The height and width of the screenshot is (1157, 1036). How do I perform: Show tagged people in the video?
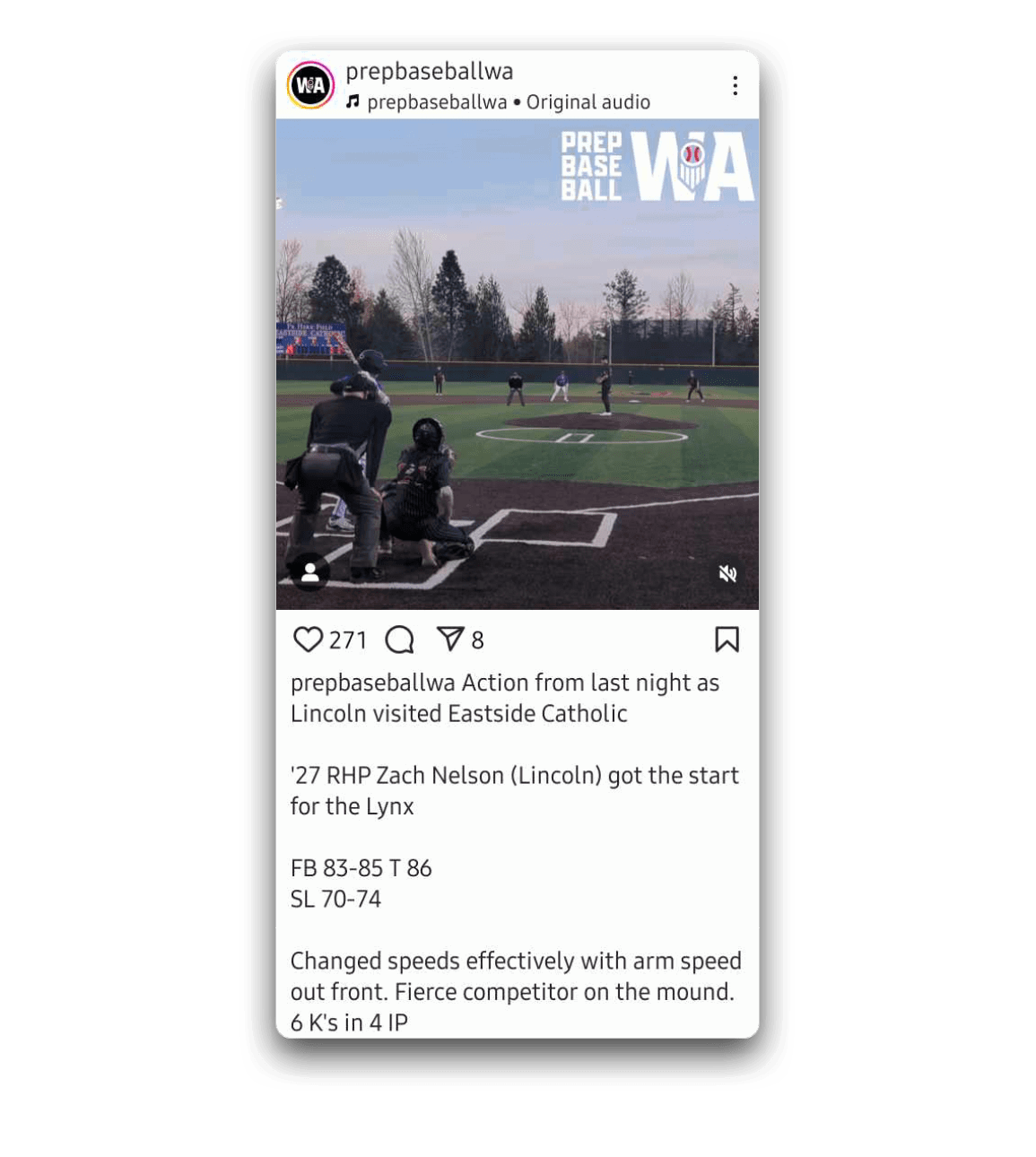(x=310, y=573)
